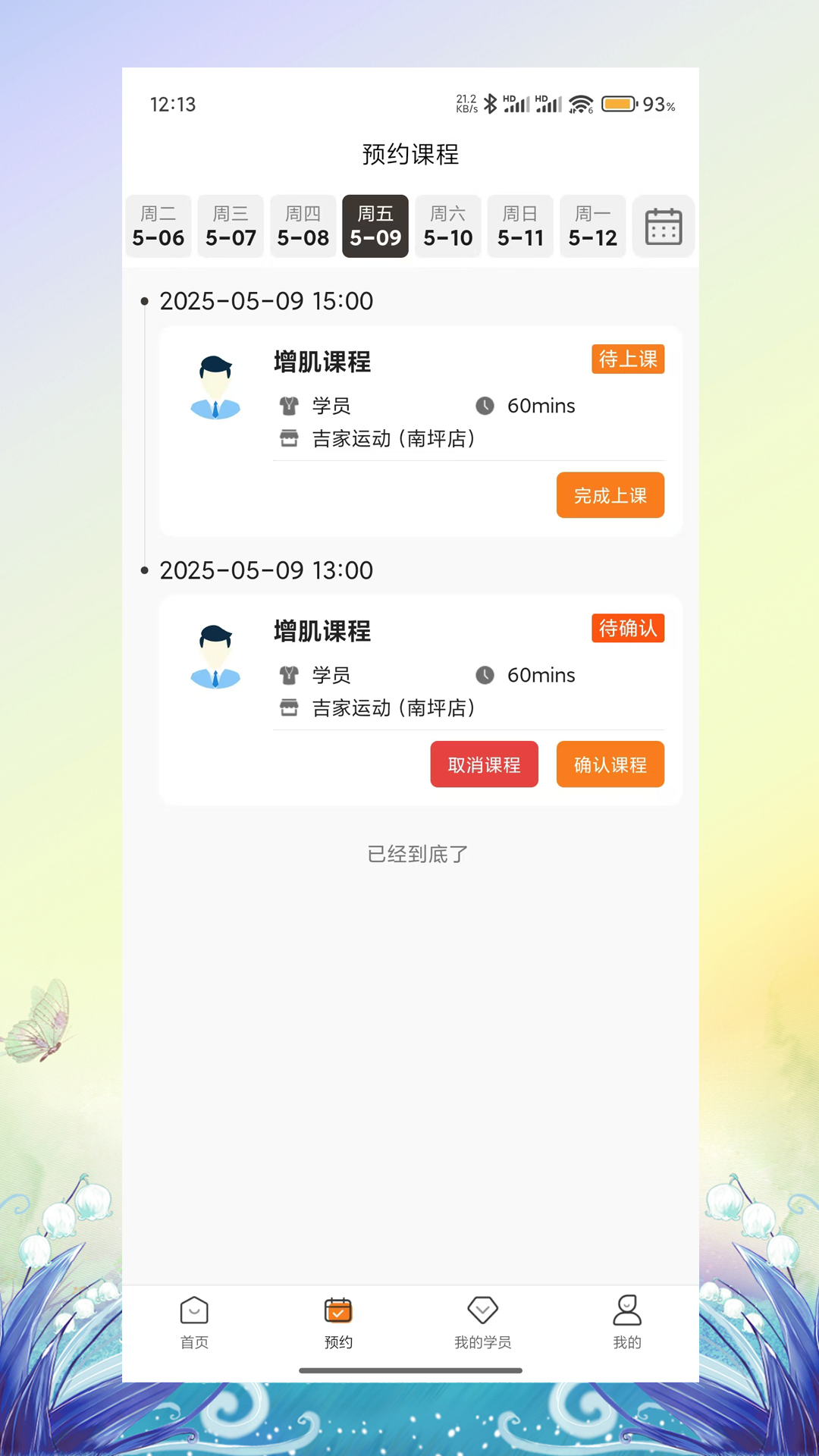819x1456 pixels.
Task: Select the 周二 5-06 tab
Action: pyautogui.click(x=158, y=226)
